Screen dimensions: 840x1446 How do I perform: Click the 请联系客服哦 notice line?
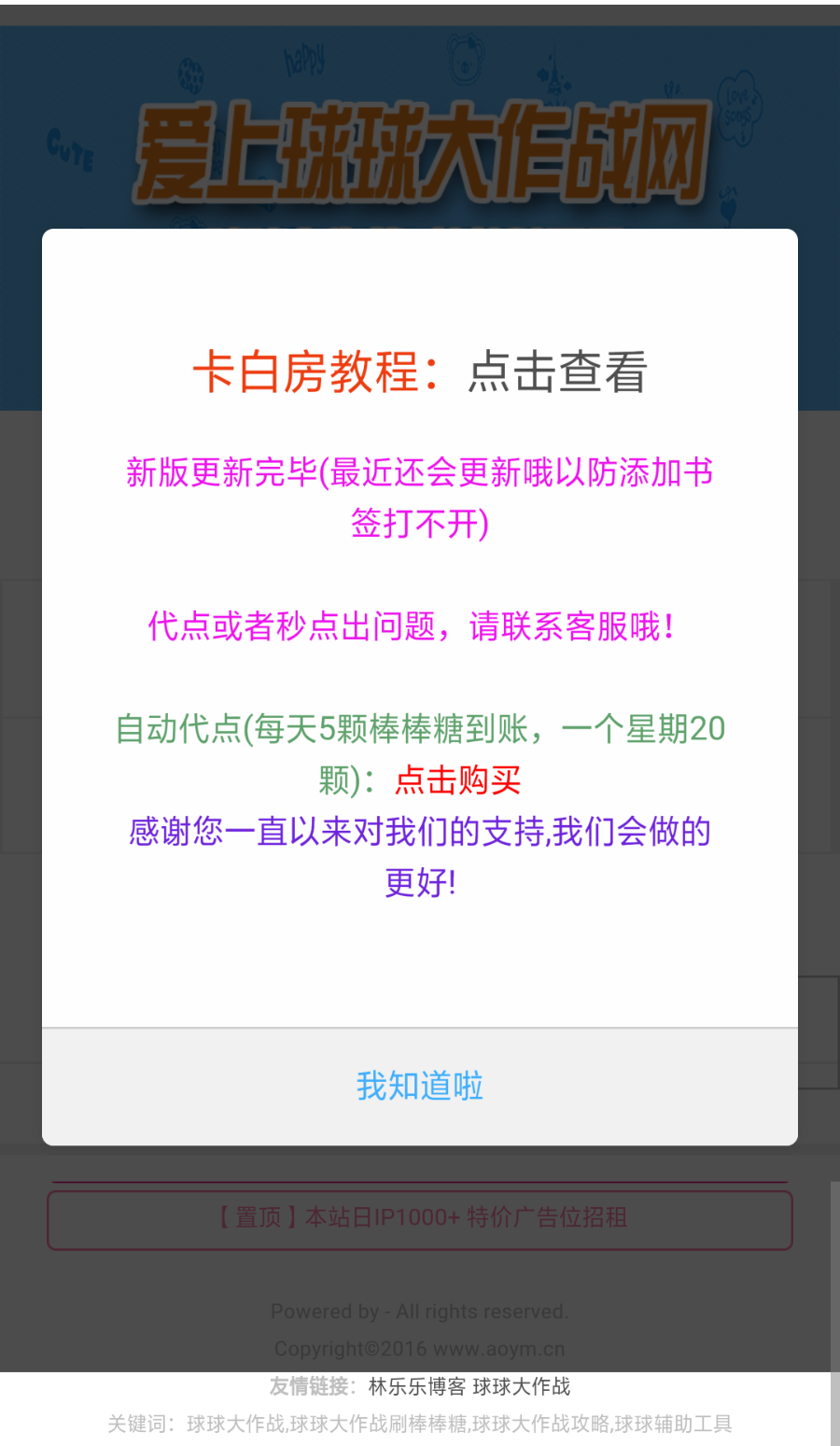click(419, 627)
